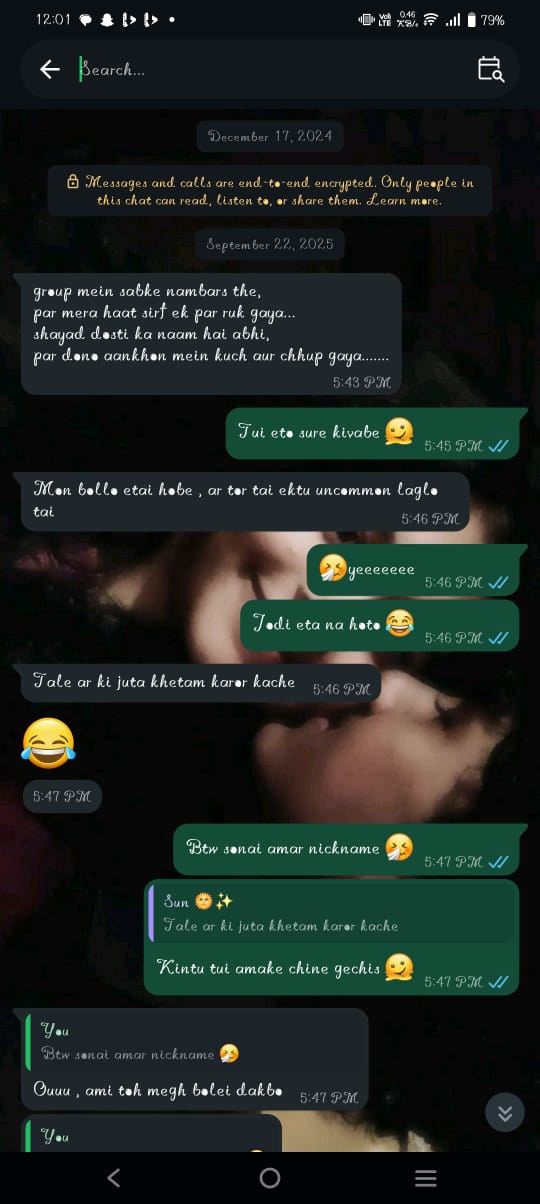Viewport: 540px width, 1204px height.
Task: Jump to bottom with the double-chevron button
Action: [505, 1113]
